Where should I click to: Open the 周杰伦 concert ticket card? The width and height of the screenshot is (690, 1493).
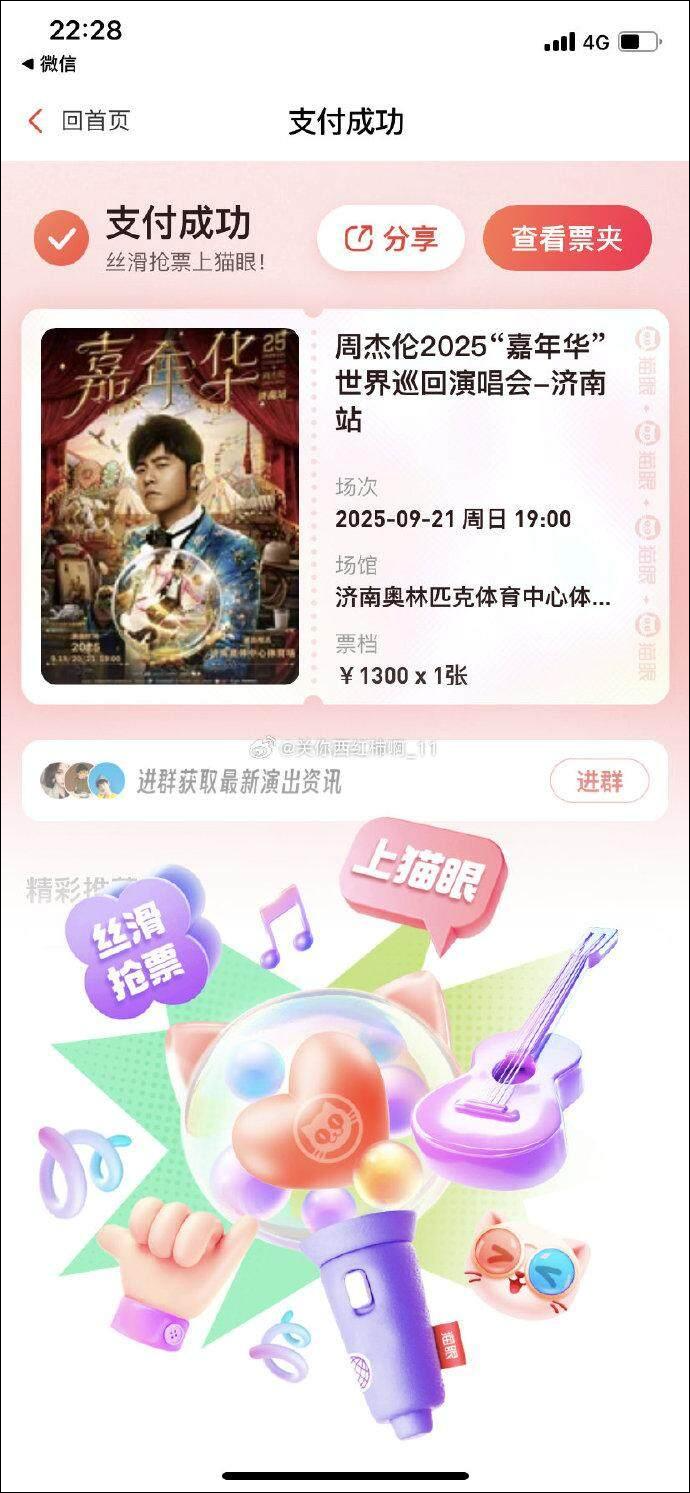pyautogui.click(x=345, y=507)
